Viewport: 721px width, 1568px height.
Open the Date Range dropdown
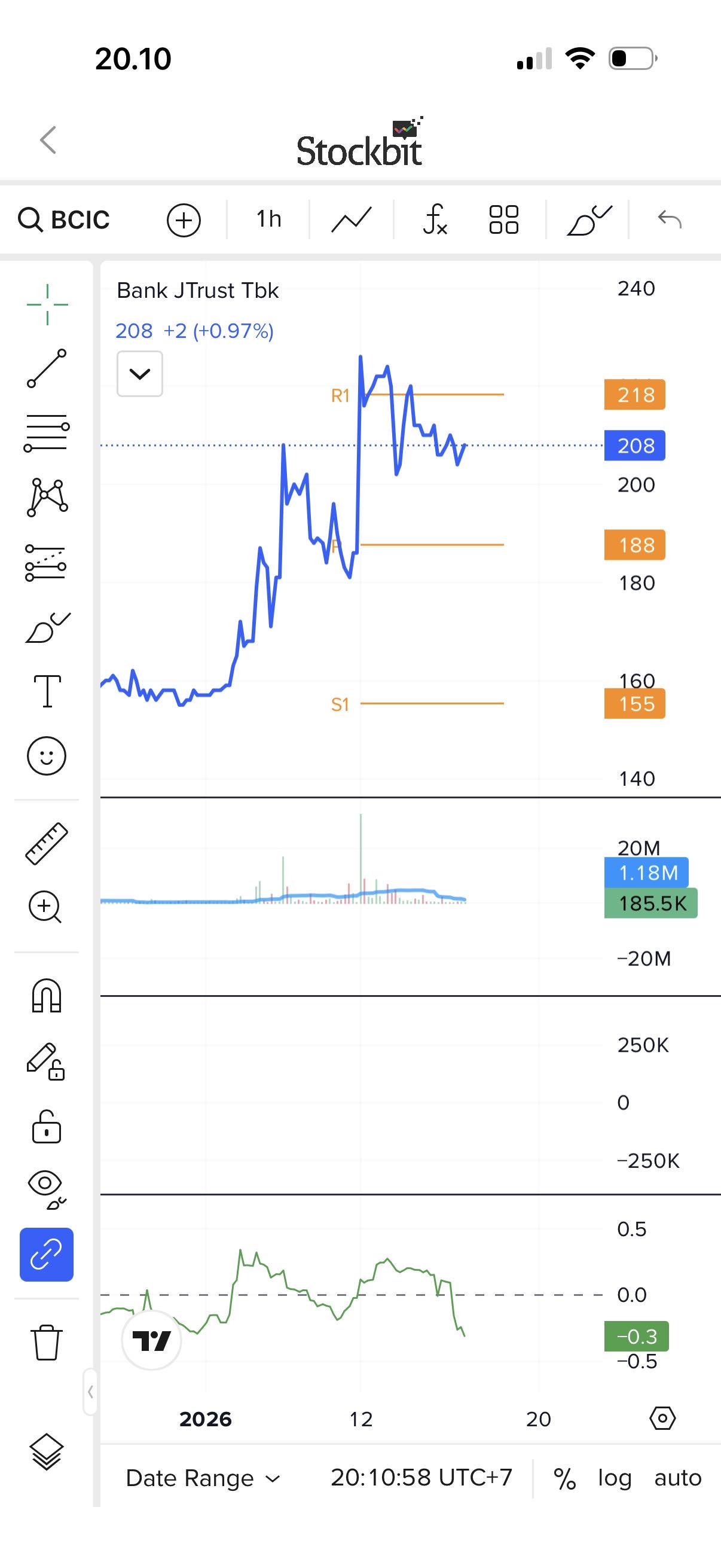tap(203, 1478)
